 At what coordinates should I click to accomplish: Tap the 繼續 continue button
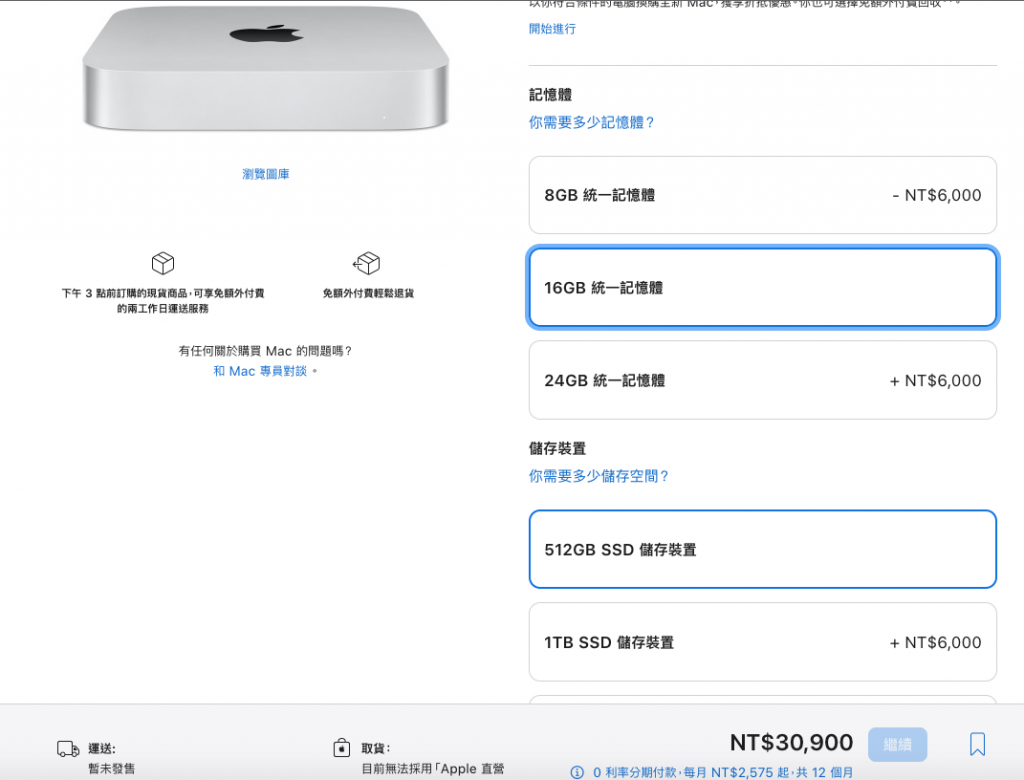[x=897, y=744]
